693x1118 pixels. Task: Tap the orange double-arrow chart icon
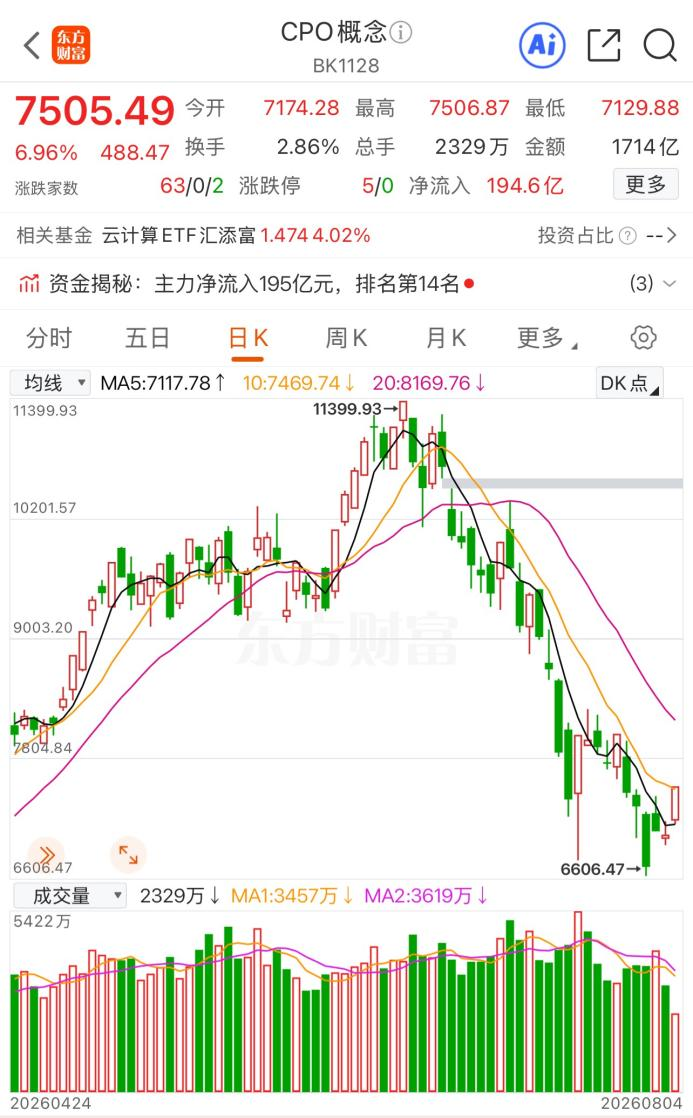pyautogui.click(x=46, y=854)
